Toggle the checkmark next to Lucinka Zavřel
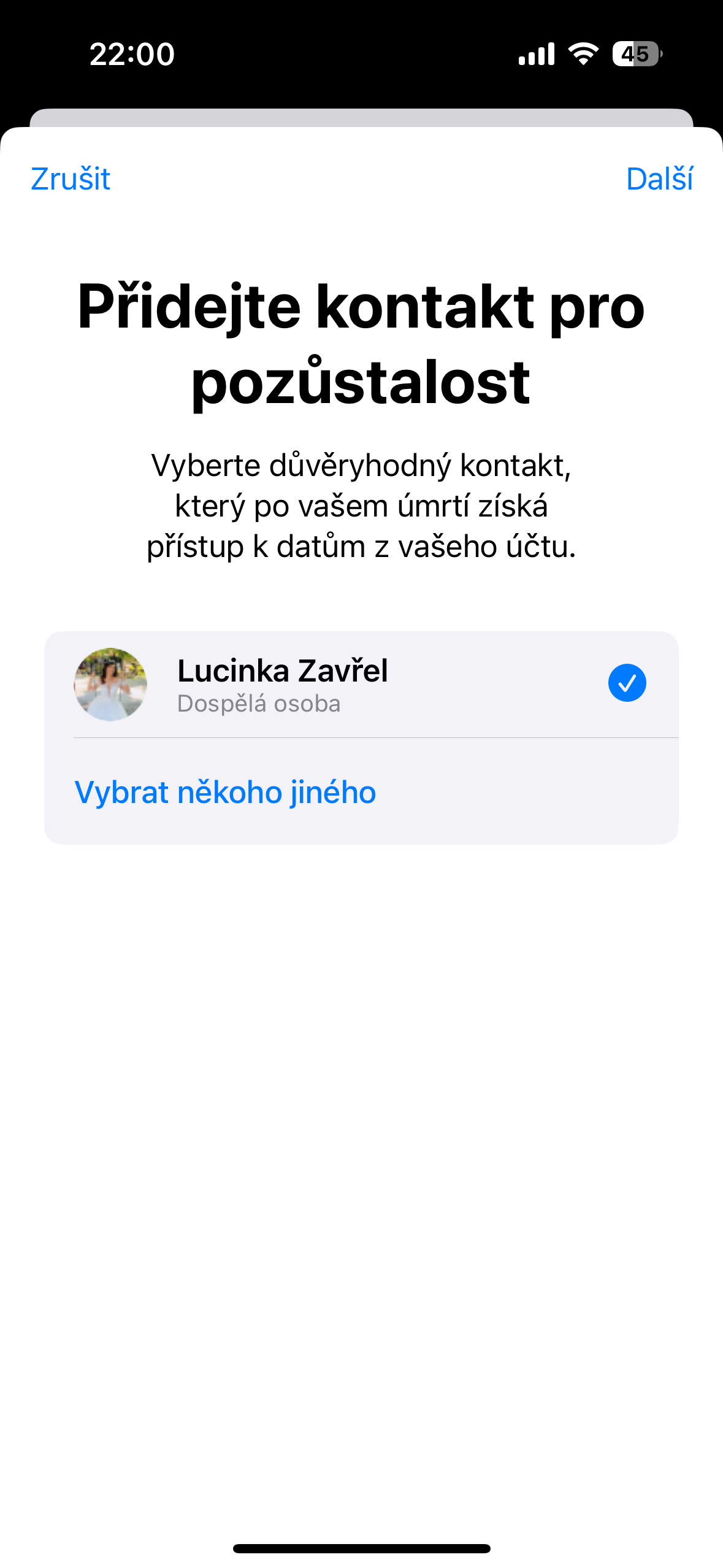The height and width of the screenshot is (1568, 723). point(627,683)
